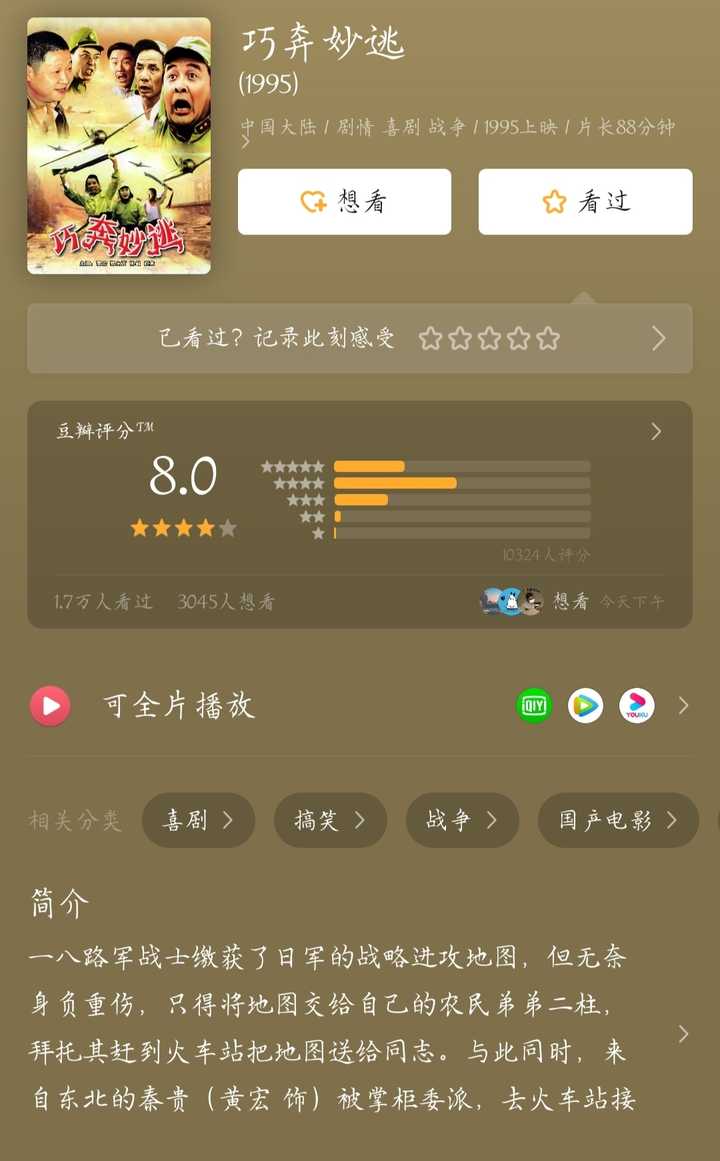
Task: Tap the red play button for 可全片播放
Action: (x=50, y=706)
